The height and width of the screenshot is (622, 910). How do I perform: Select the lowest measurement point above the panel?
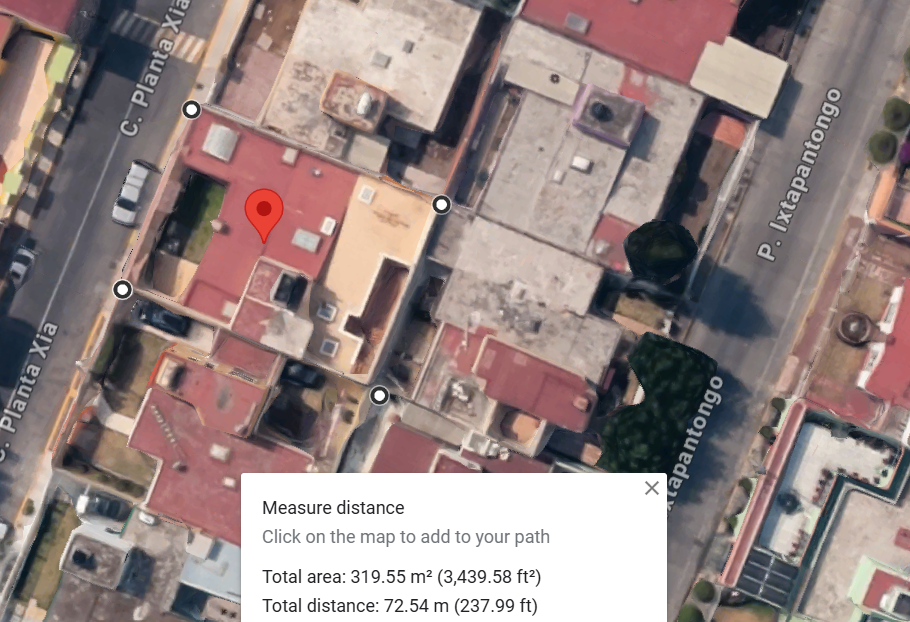pos(380,396)
